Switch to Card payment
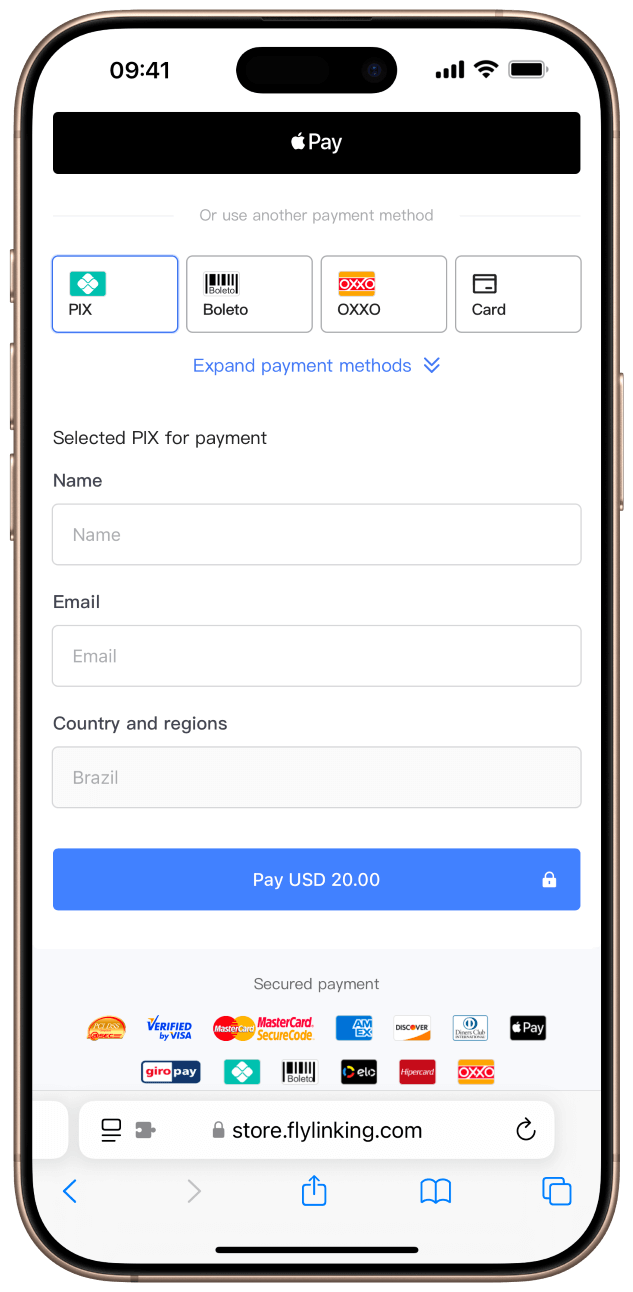The image size is (633, 1292). click(518, 294)
